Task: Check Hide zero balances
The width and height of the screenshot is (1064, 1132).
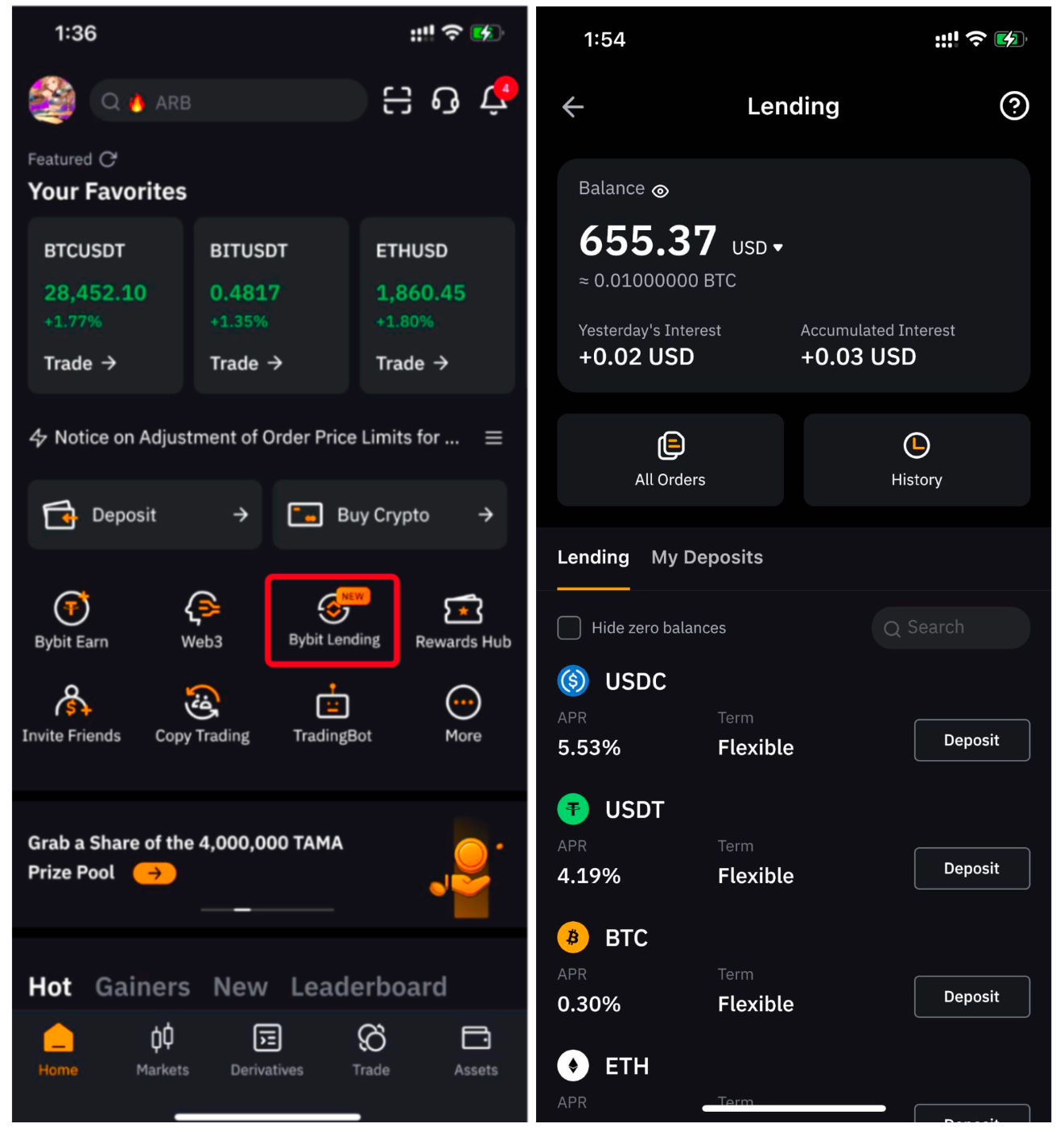Action: tap(570, 627)
